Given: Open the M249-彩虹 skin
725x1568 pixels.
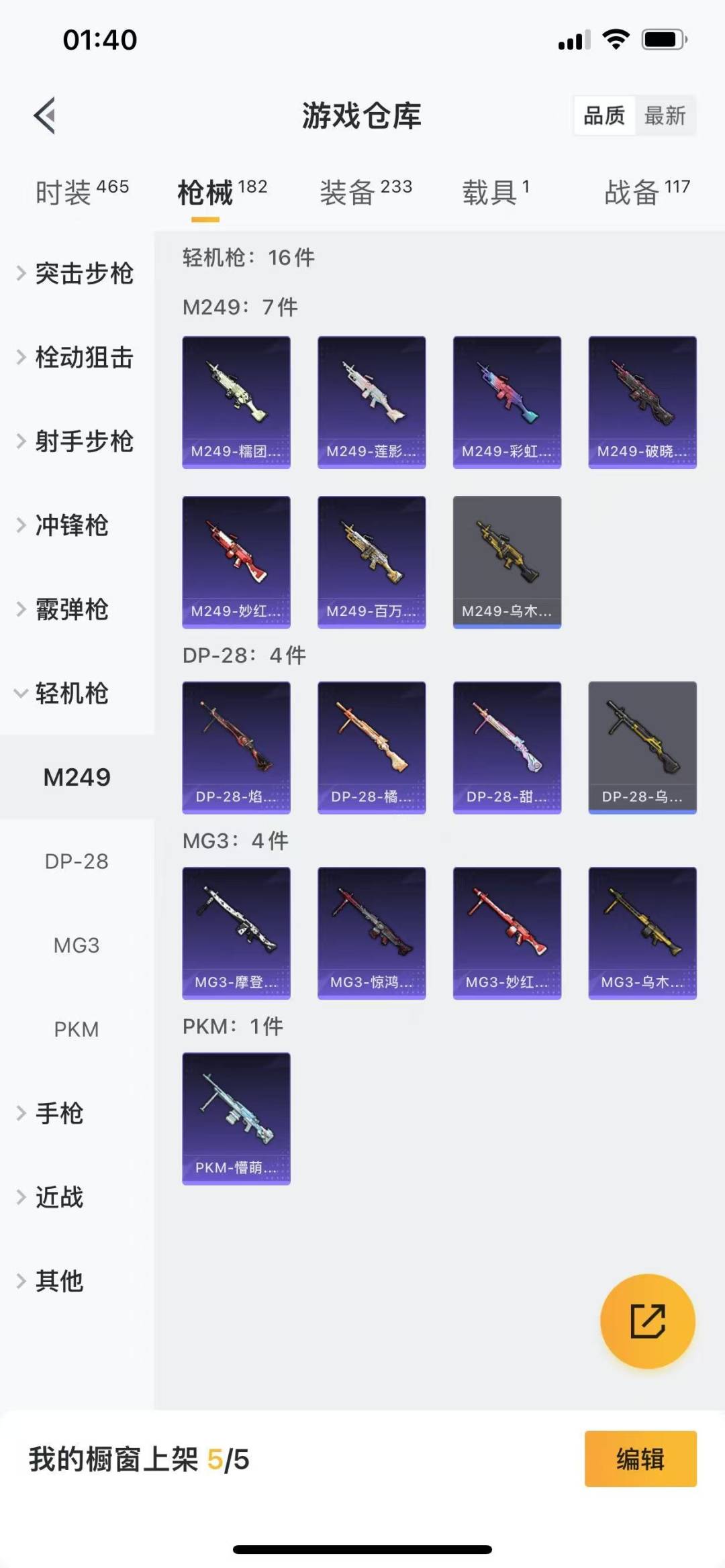Looking at the screenshot, I should pyautogui.click(x=507, y=402).
